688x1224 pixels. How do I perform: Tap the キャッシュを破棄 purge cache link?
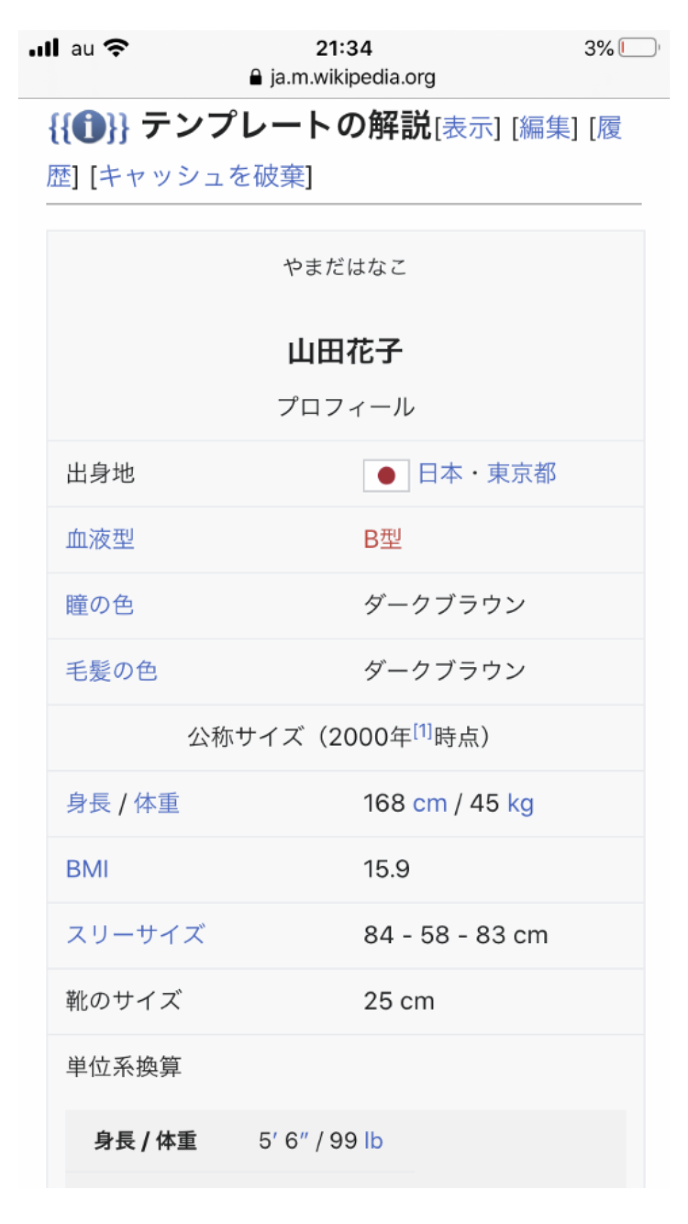point(201,177)
